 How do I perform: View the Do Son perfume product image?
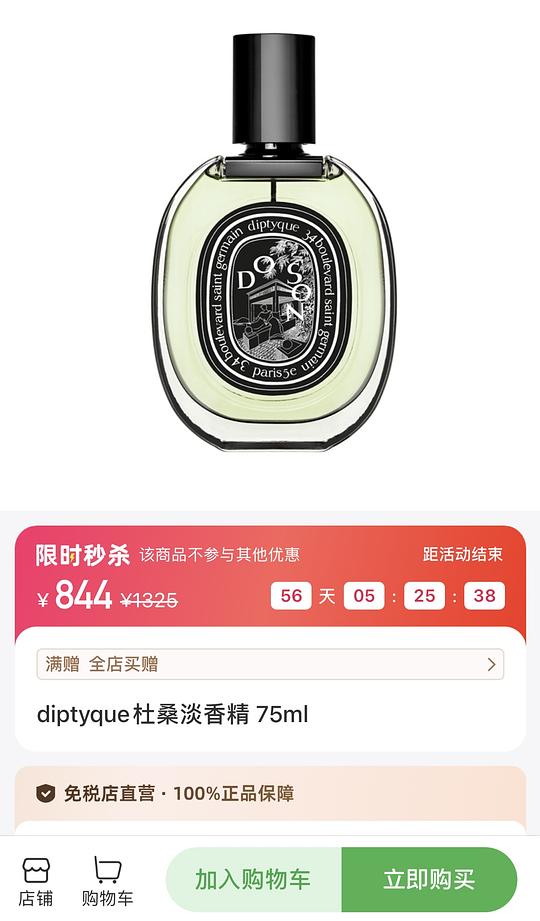pyautogui.click(x=270, y=242)
